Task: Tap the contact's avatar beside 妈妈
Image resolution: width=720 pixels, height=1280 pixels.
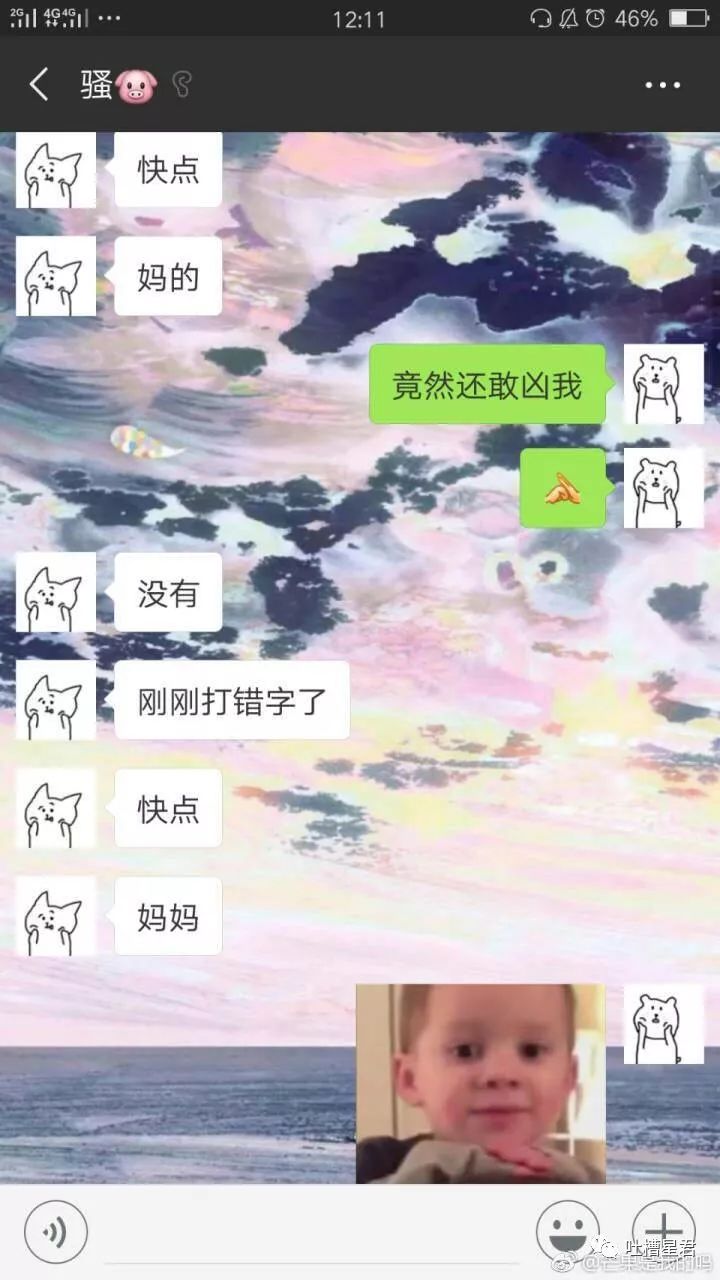Action: (x=56, y=916)
